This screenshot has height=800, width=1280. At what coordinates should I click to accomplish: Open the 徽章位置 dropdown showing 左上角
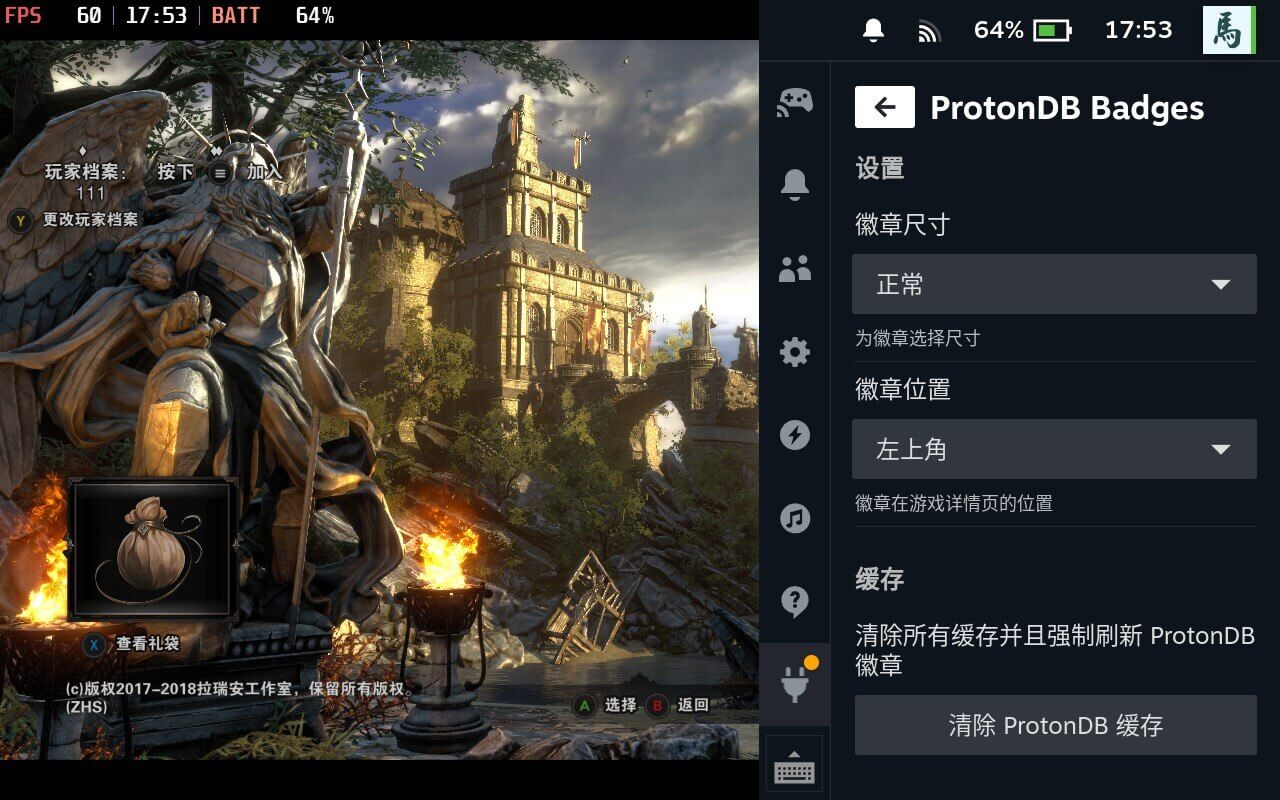(x=1054, y=449)
